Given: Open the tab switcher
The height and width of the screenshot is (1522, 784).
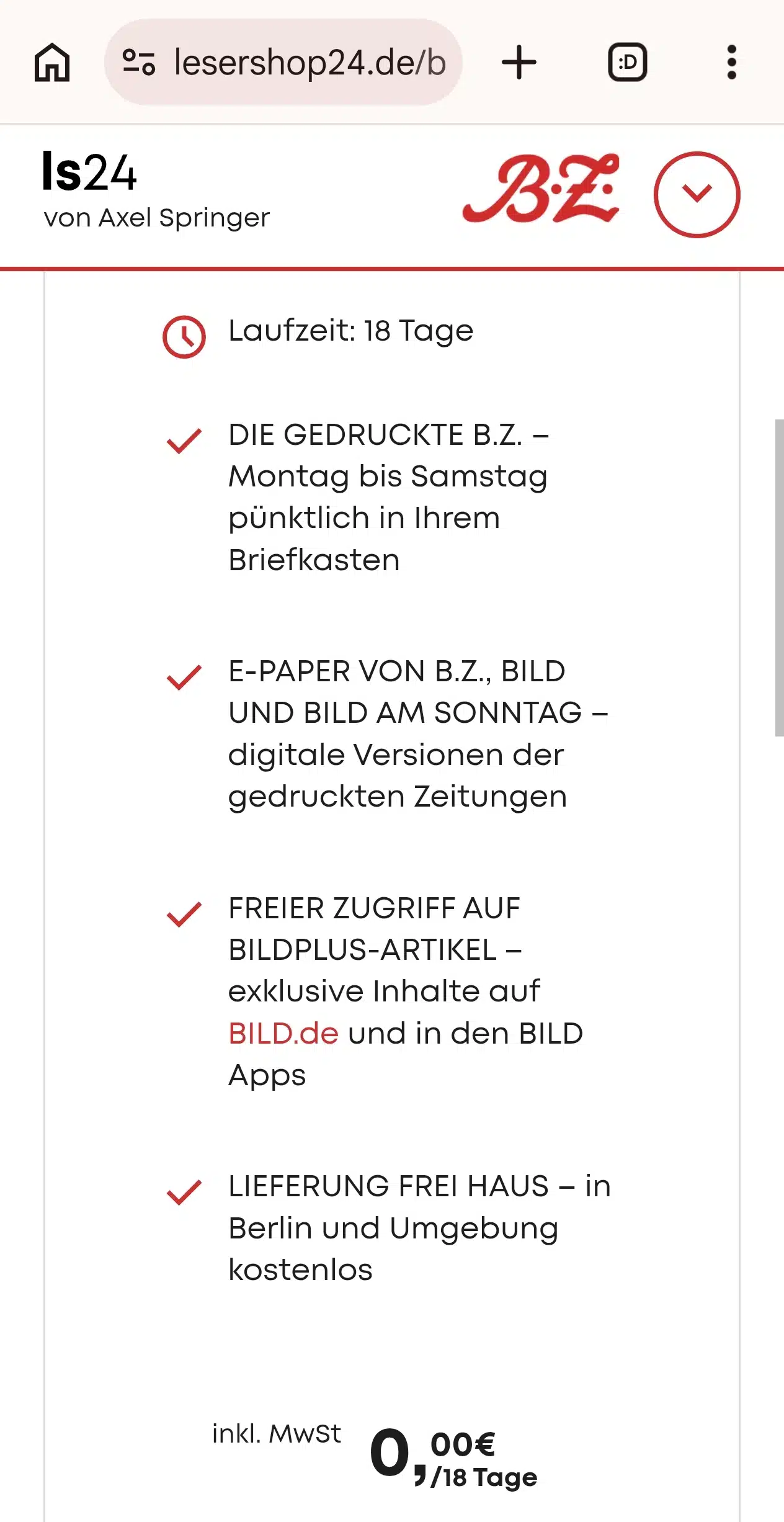Looking at the screenshot, I should 627,63.
